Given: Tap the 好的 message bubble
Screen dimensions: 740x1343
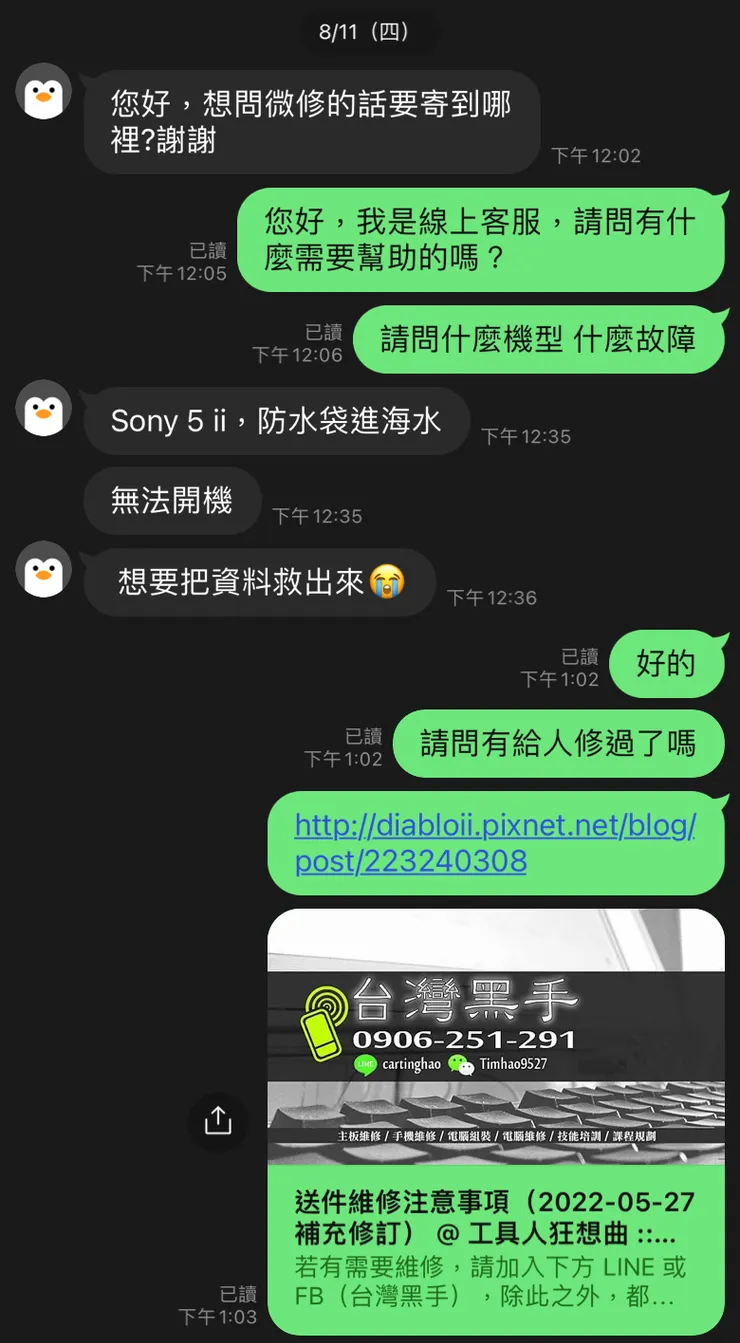Looking at the screenshot, I should (x=668, y=664).
